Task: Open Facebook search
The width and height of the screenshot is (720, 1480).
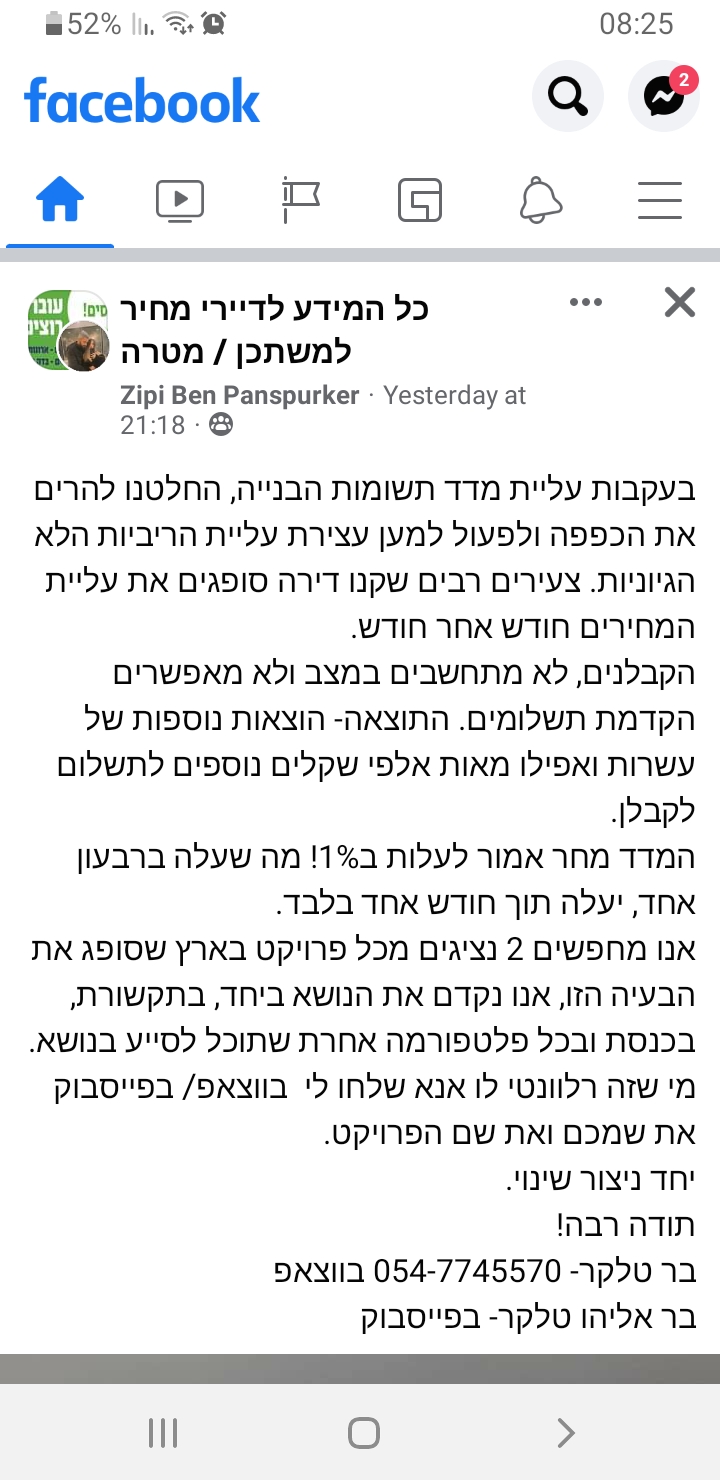Action: click(568, 97)
